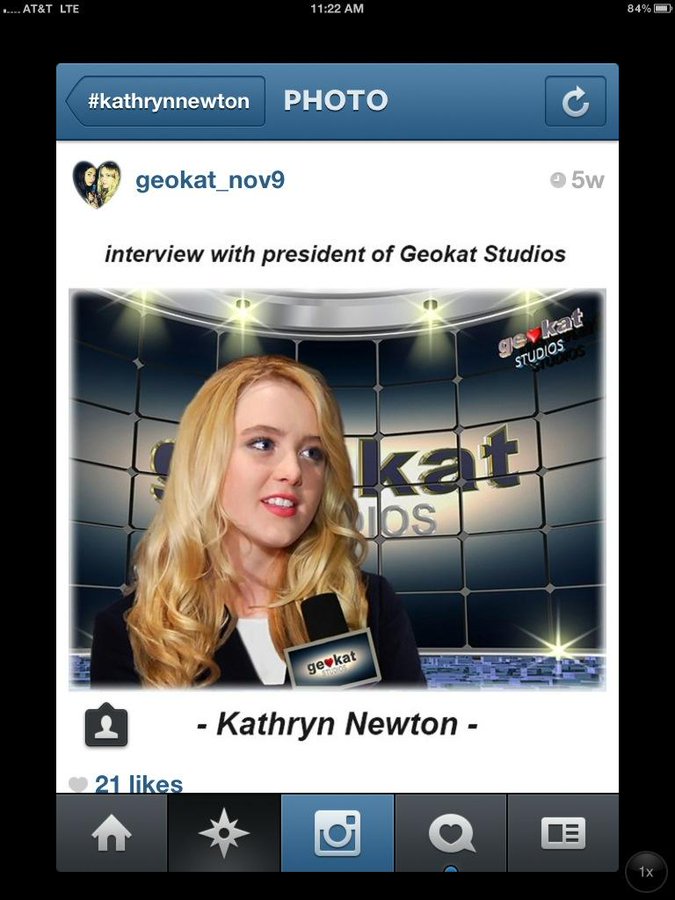Viewport: 675px width, 900px height.
Task: Refresh the photo feed
Action: (575, 102)
